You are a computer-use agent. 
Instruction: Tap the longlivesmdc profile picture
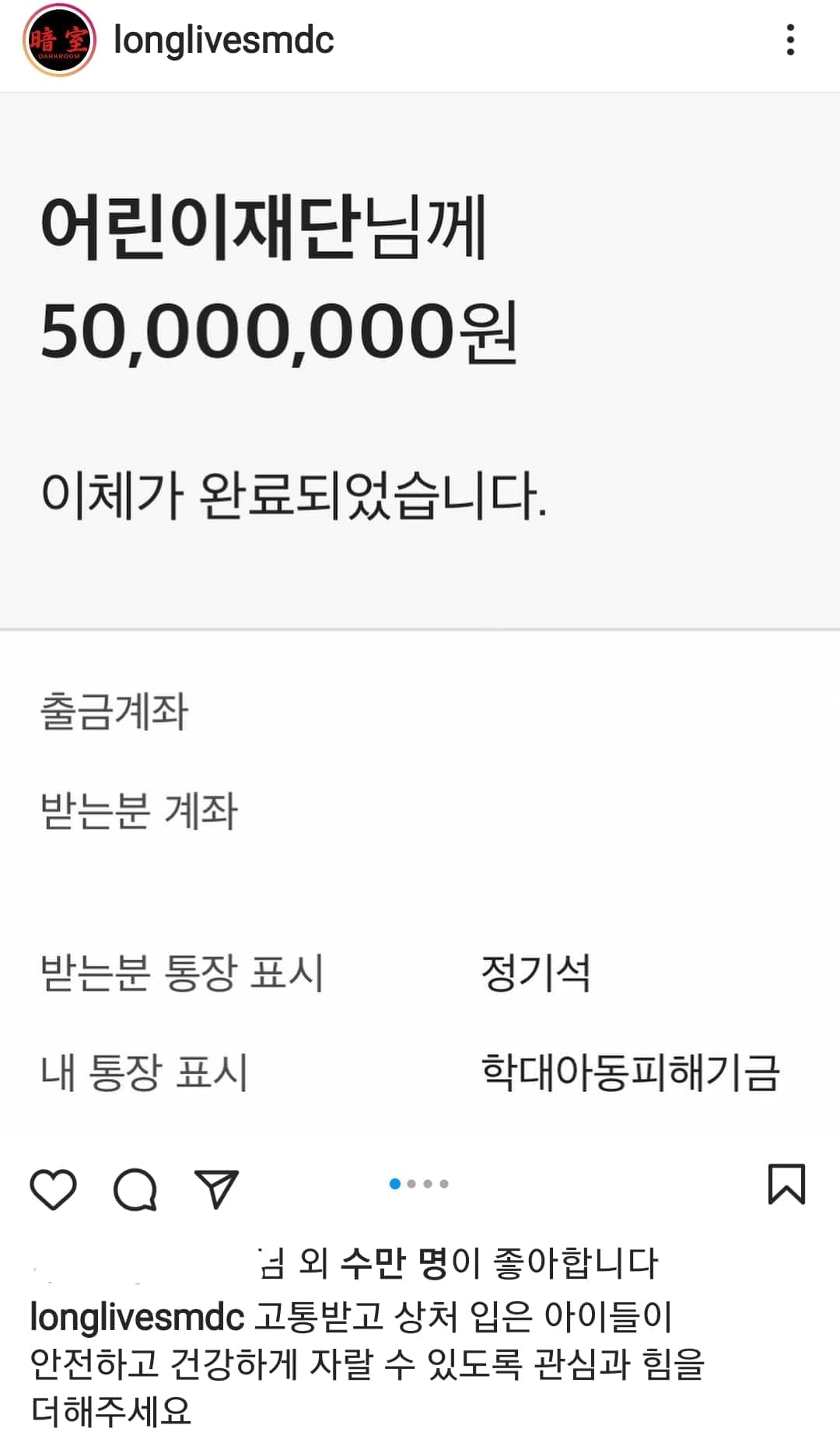59,40
